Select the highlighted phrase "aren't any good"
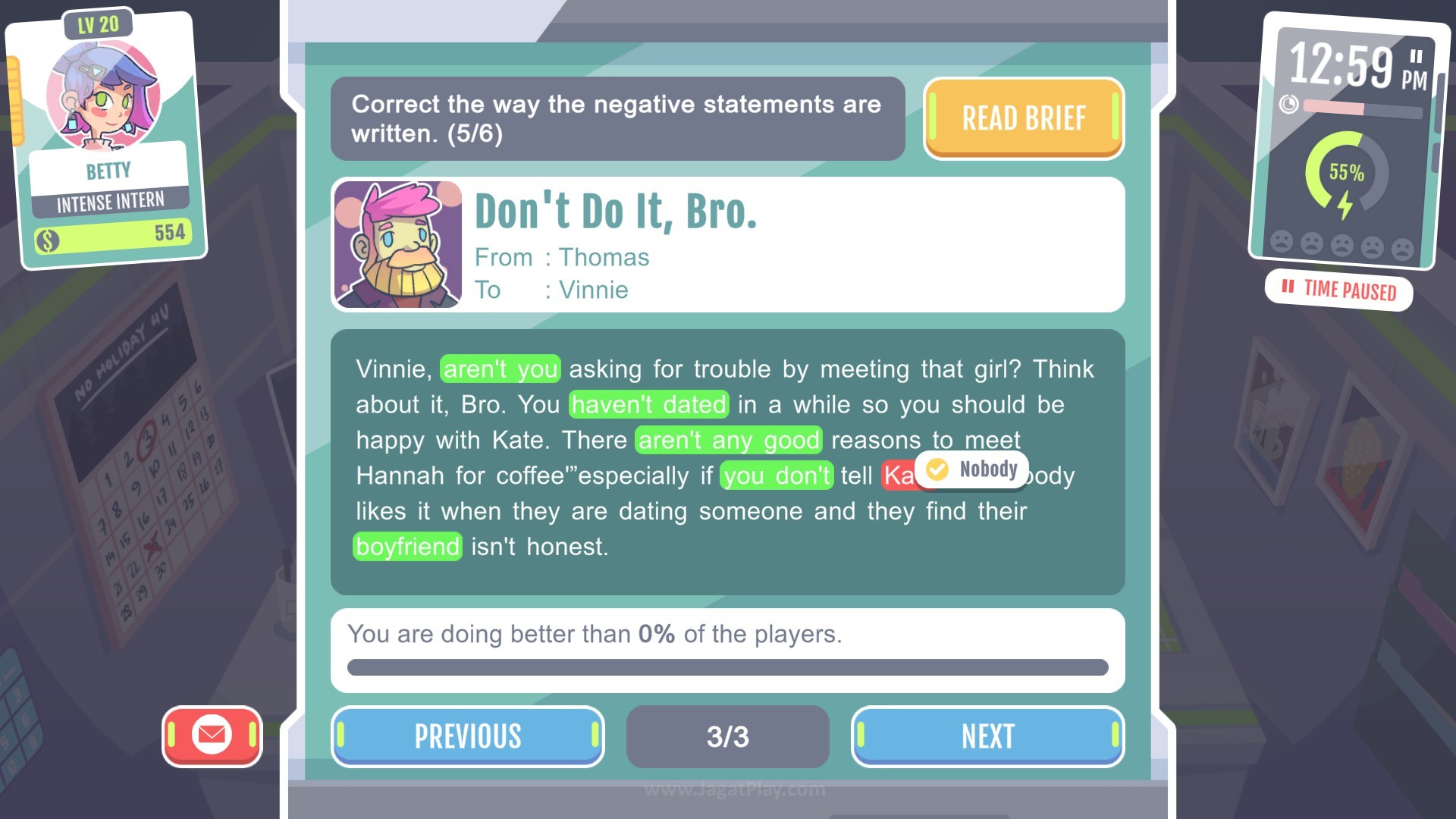The height and width of the screenshot is (819, 1456). pos(728,440)
